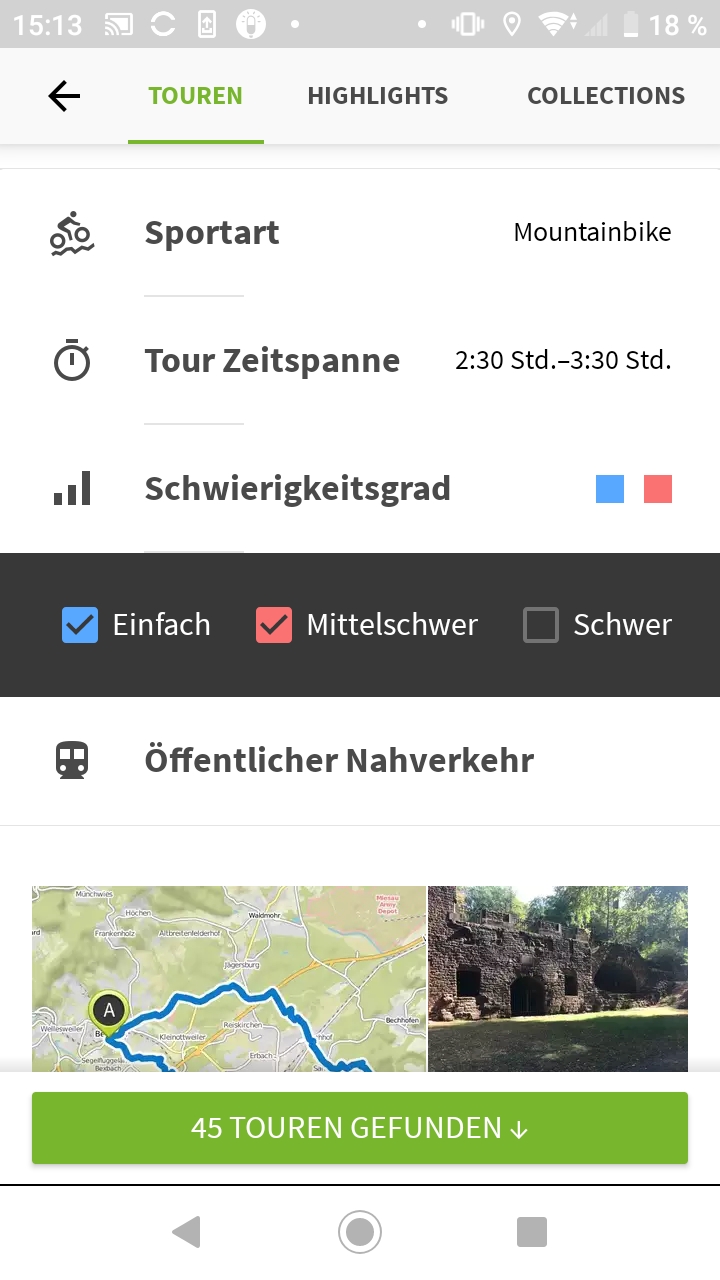The width and height of the screenshot is (720, 1280).
Task: Collapse the Schwierigkeitsgrad filter row
Action: tap(360, 489)
